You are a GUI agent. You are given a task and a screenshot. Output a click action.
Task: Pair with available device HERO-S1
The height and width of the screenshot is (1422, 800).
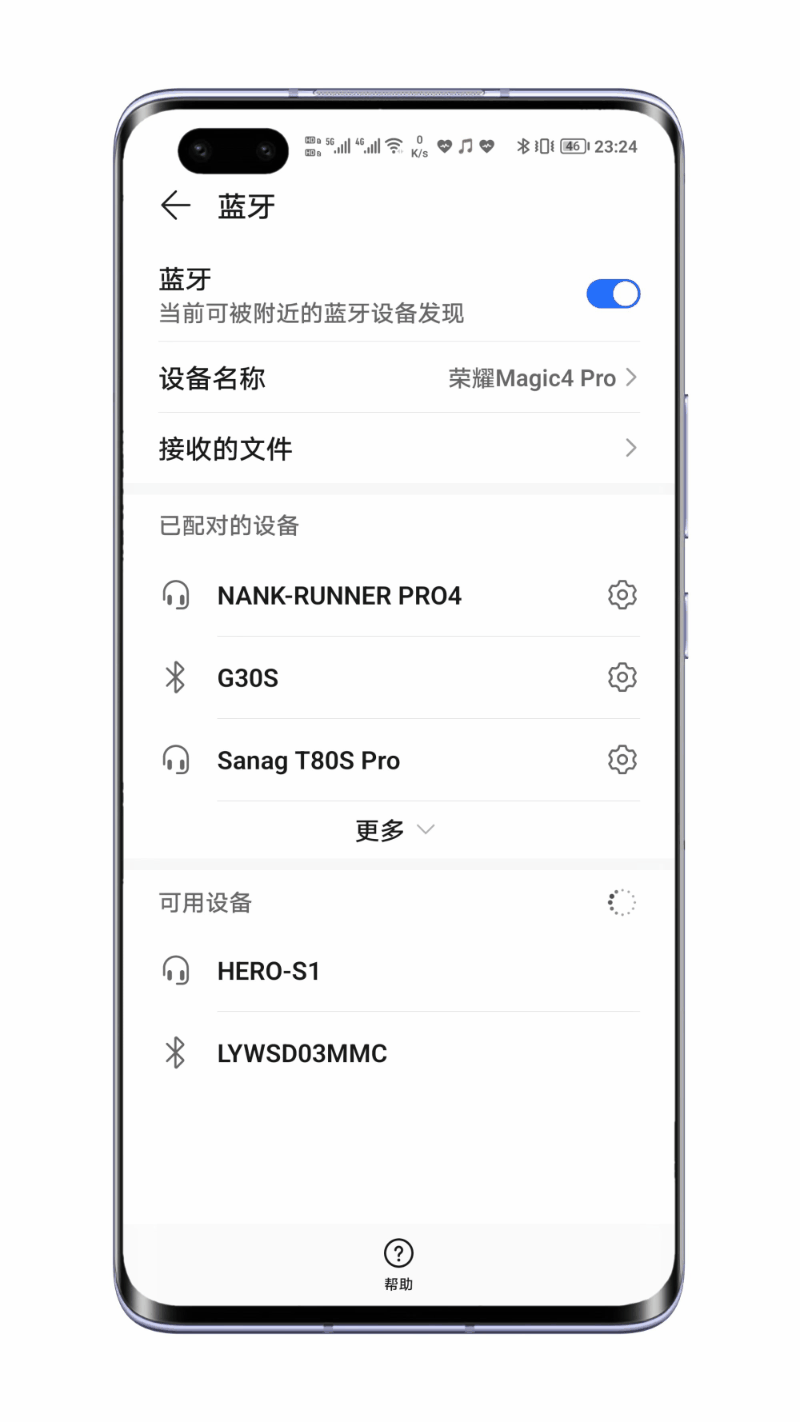click(399, 971)
